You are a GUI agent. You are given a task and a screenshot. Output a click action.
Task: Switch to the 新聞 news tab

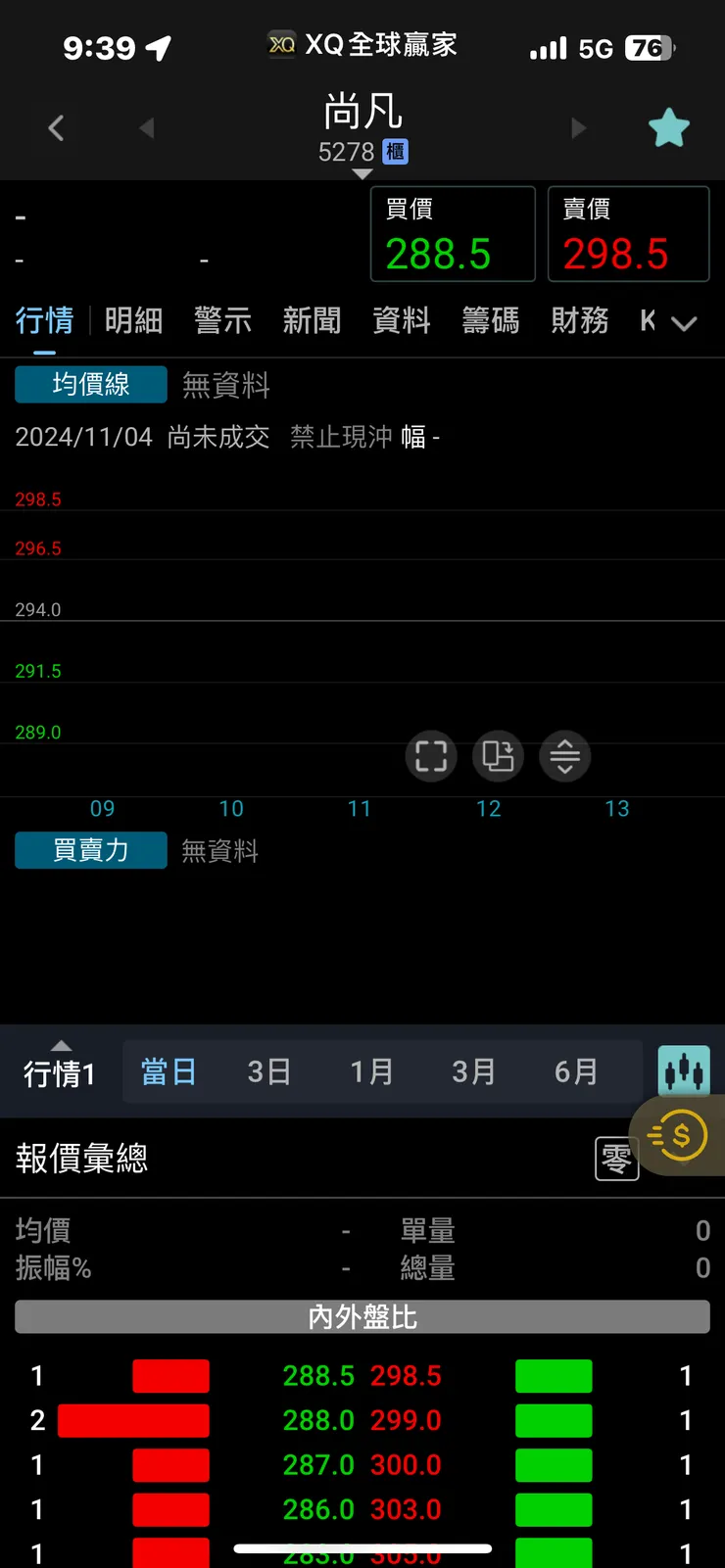coord(312,321)
